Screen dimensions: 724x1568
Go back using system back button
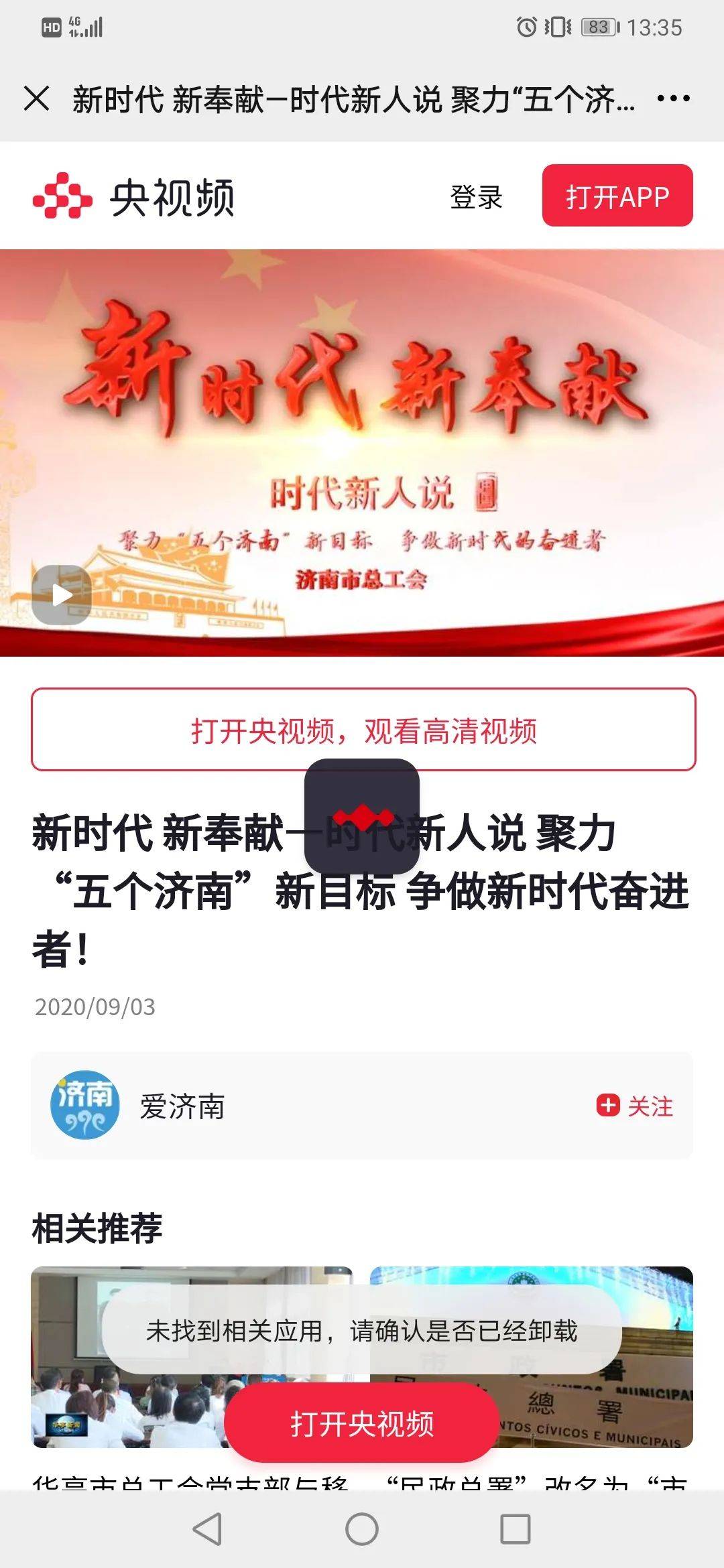click(x=207, y=1529)
